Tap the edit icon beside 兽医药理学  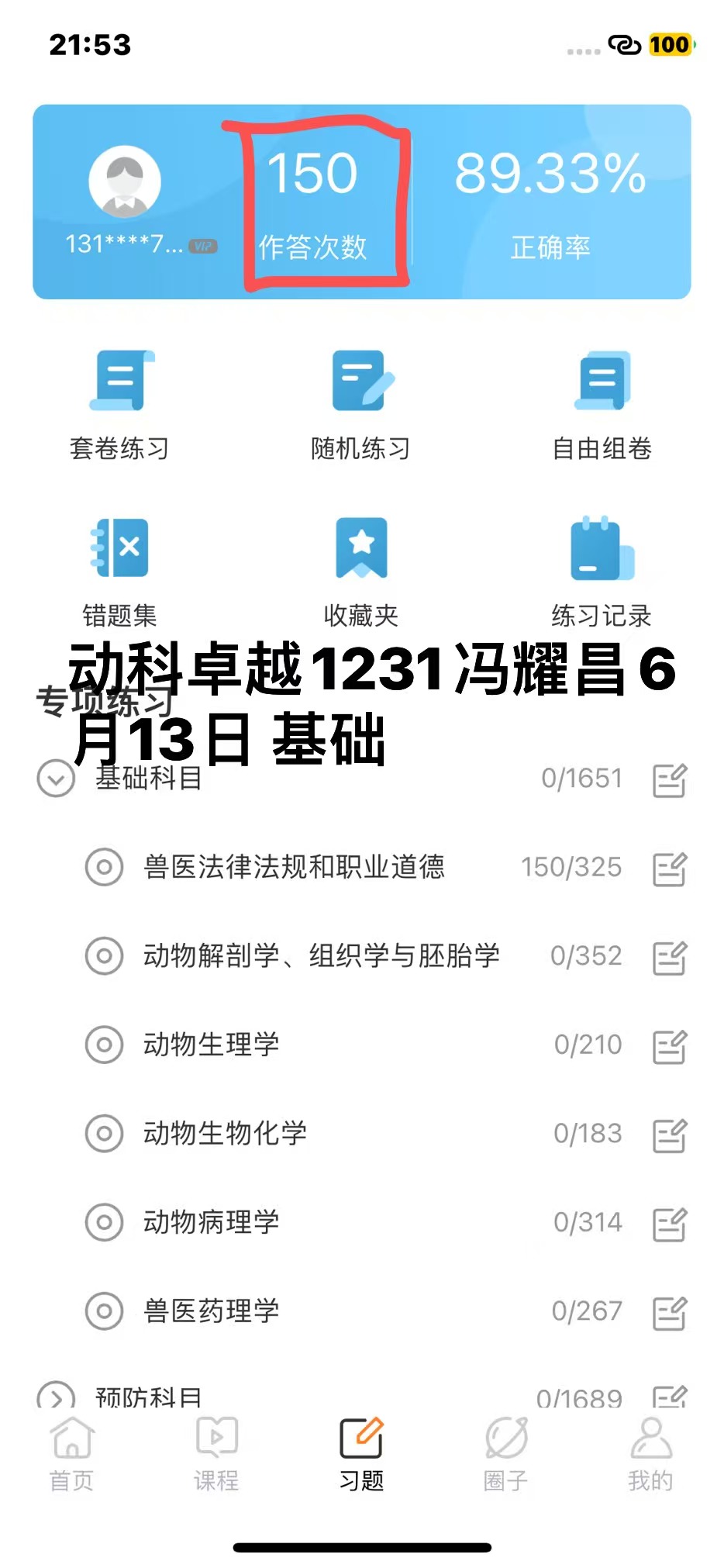point(670,1313)
